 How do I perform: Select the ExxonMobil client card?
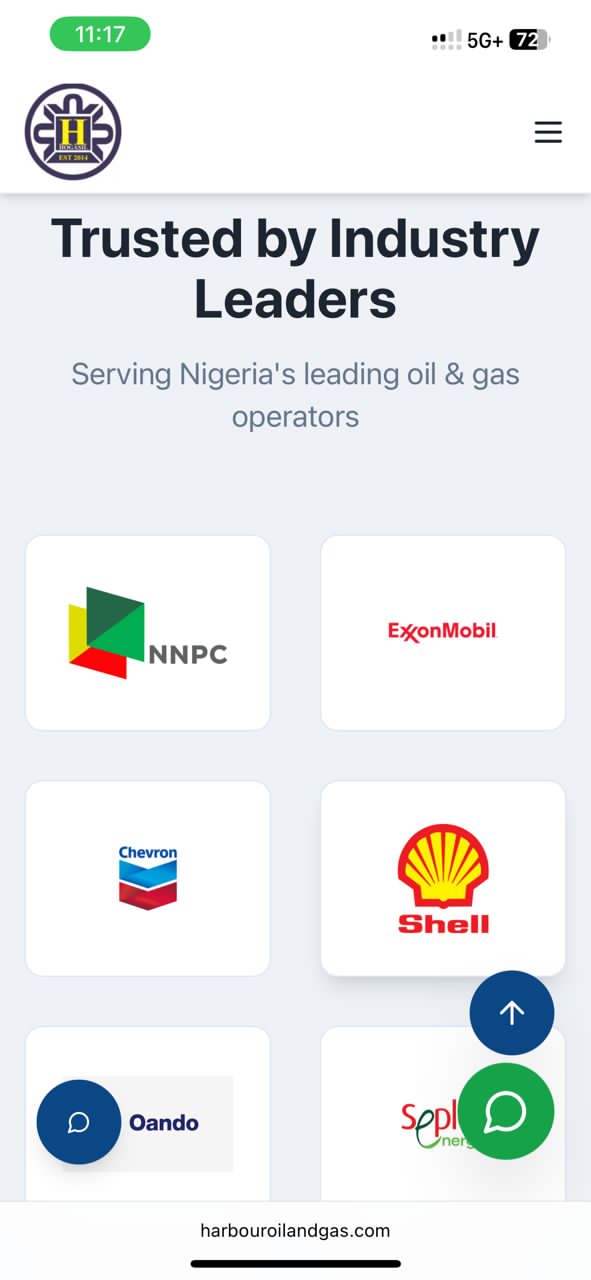[443, 633]
